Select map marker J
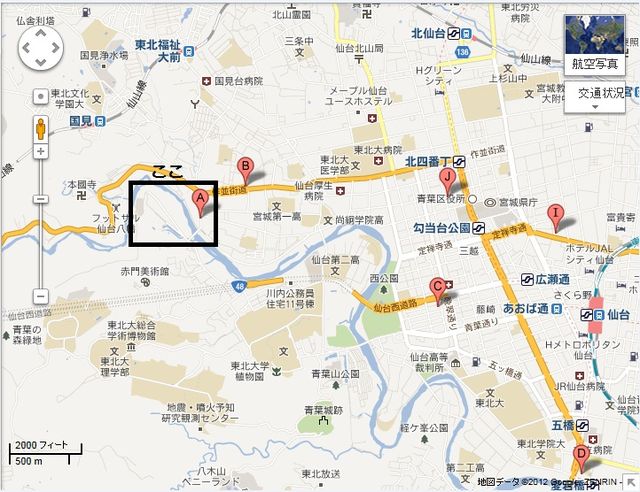Image resolution: width=640 pixels, height=492 pixels. tap(448, 181)
